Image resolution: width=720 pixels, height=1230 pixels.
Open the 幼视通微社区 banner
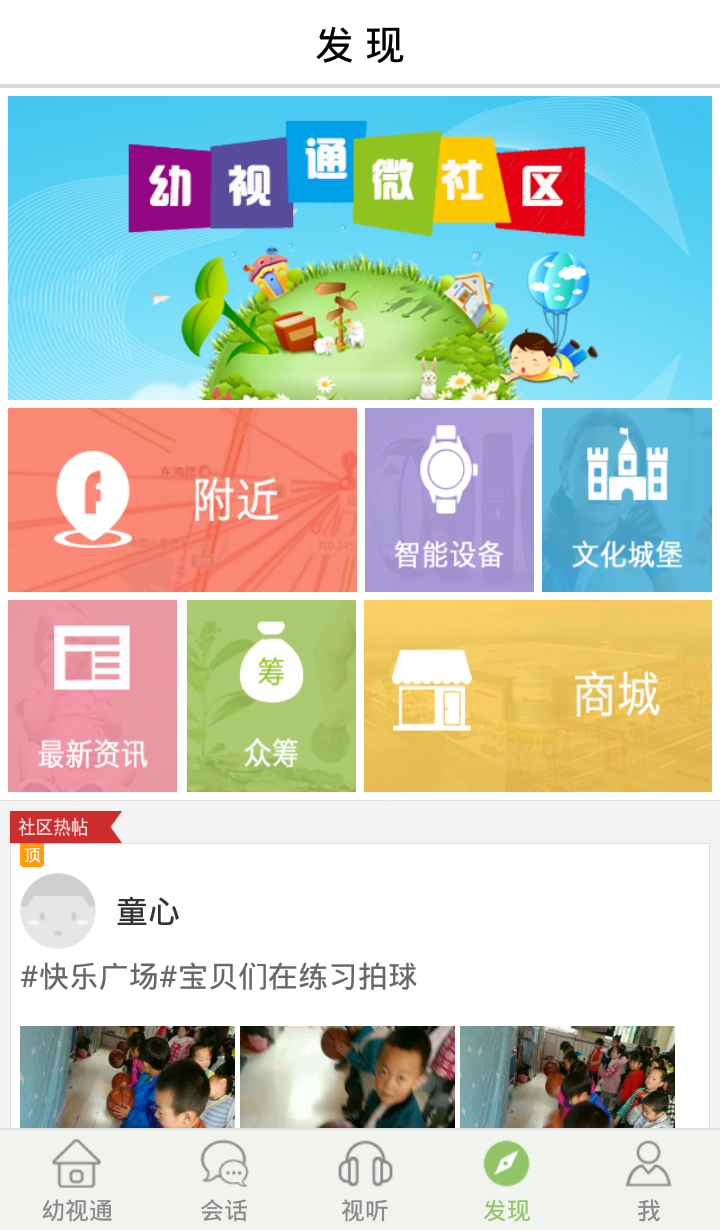pos(360,248)
